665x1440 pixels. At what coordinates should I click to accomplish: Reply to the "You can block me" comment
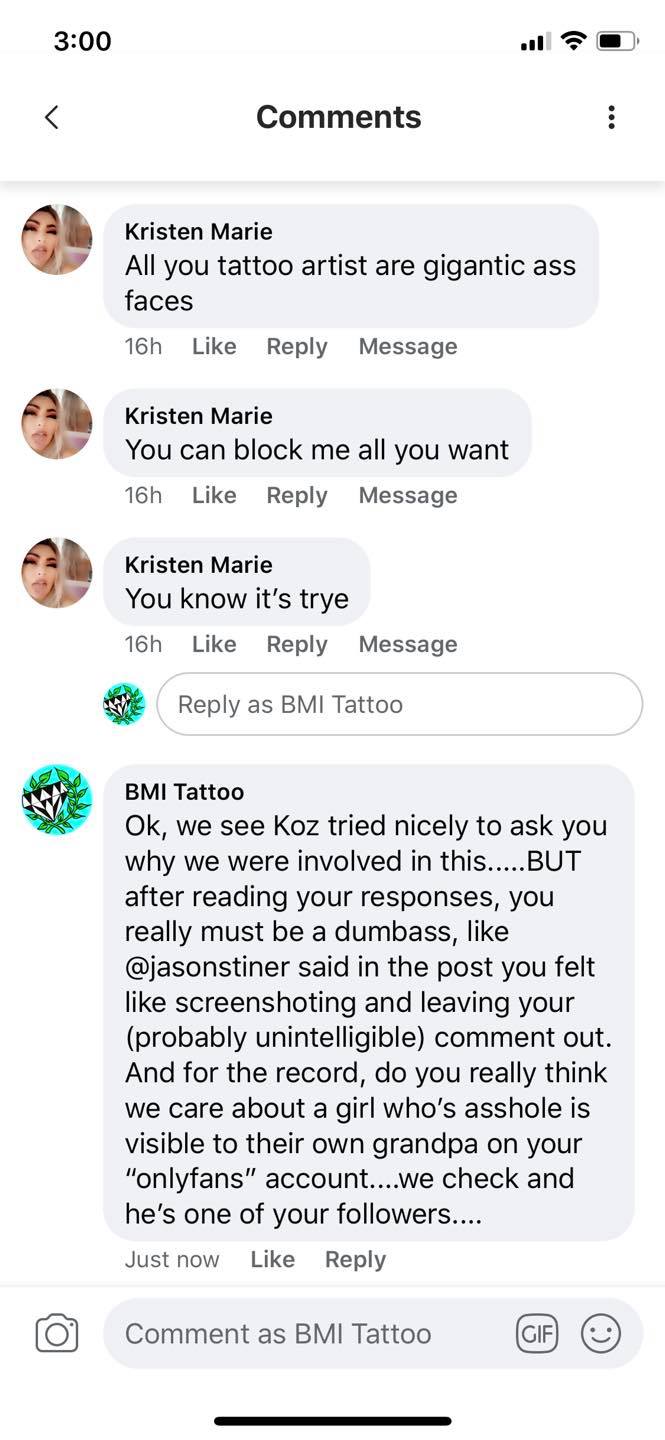click(x=296, y=495)
